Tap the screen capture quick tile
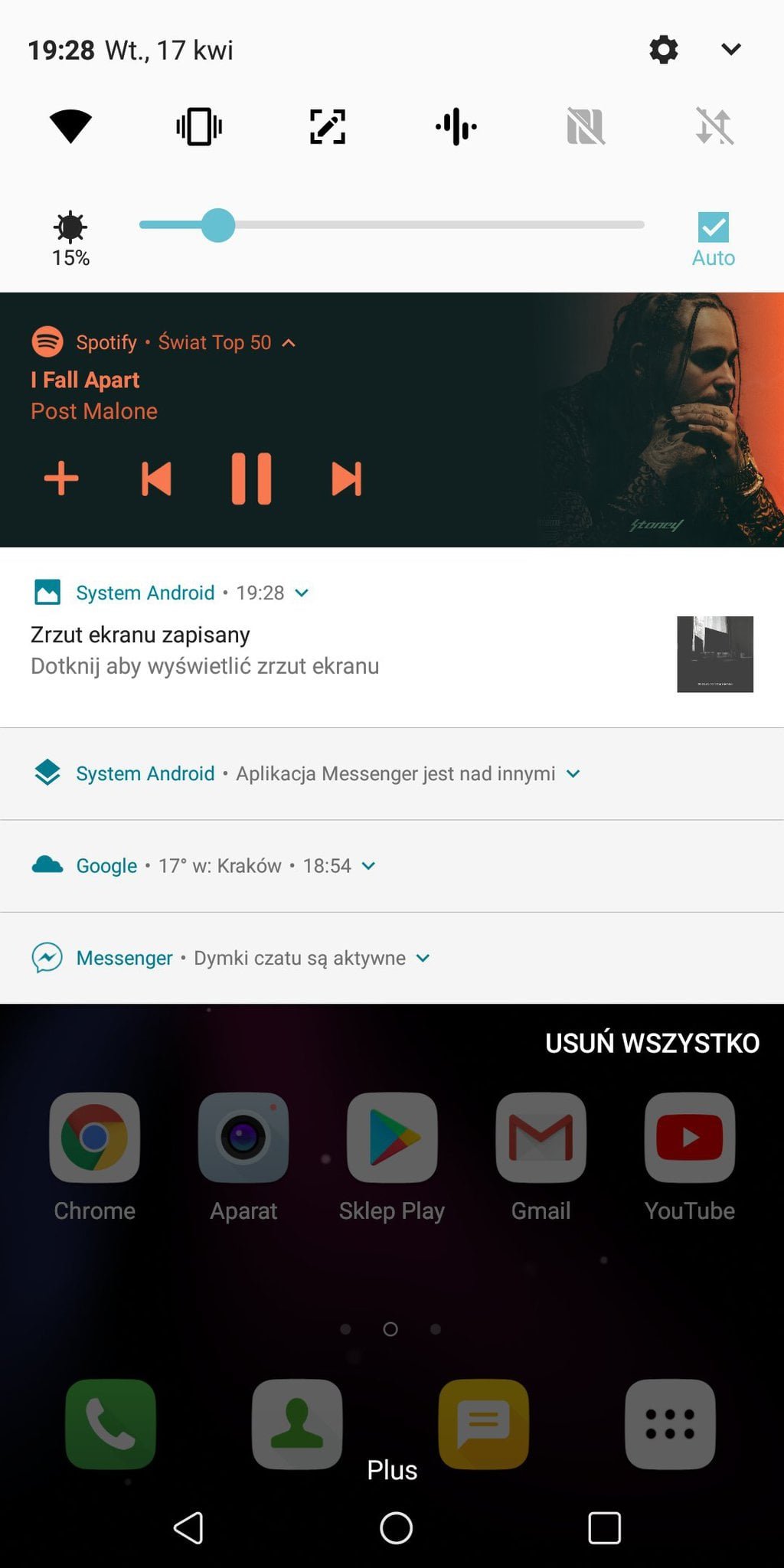The width and height of the screenshot is (784, 1568). pos(328,126)
